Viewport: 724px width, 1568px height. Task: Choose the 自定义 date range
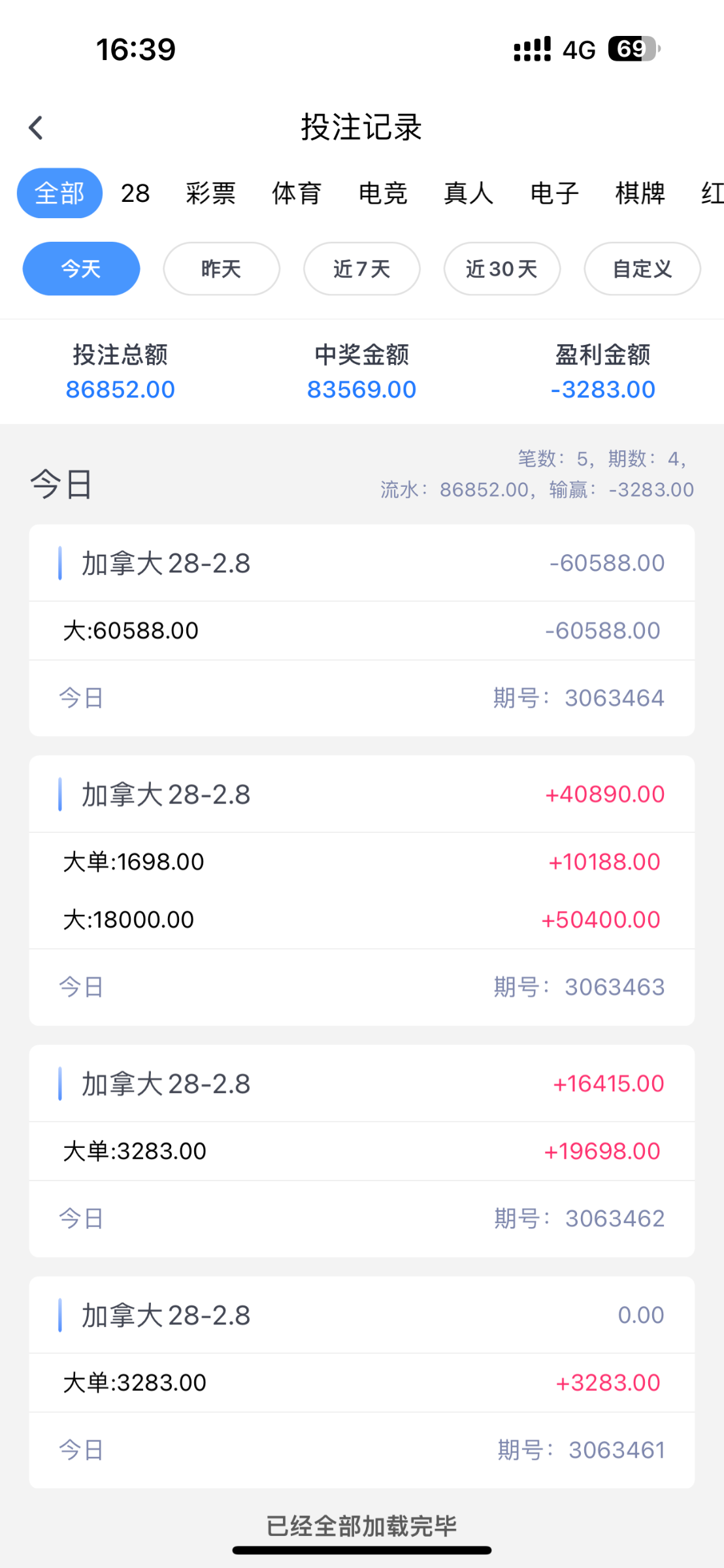click(642, 269)
